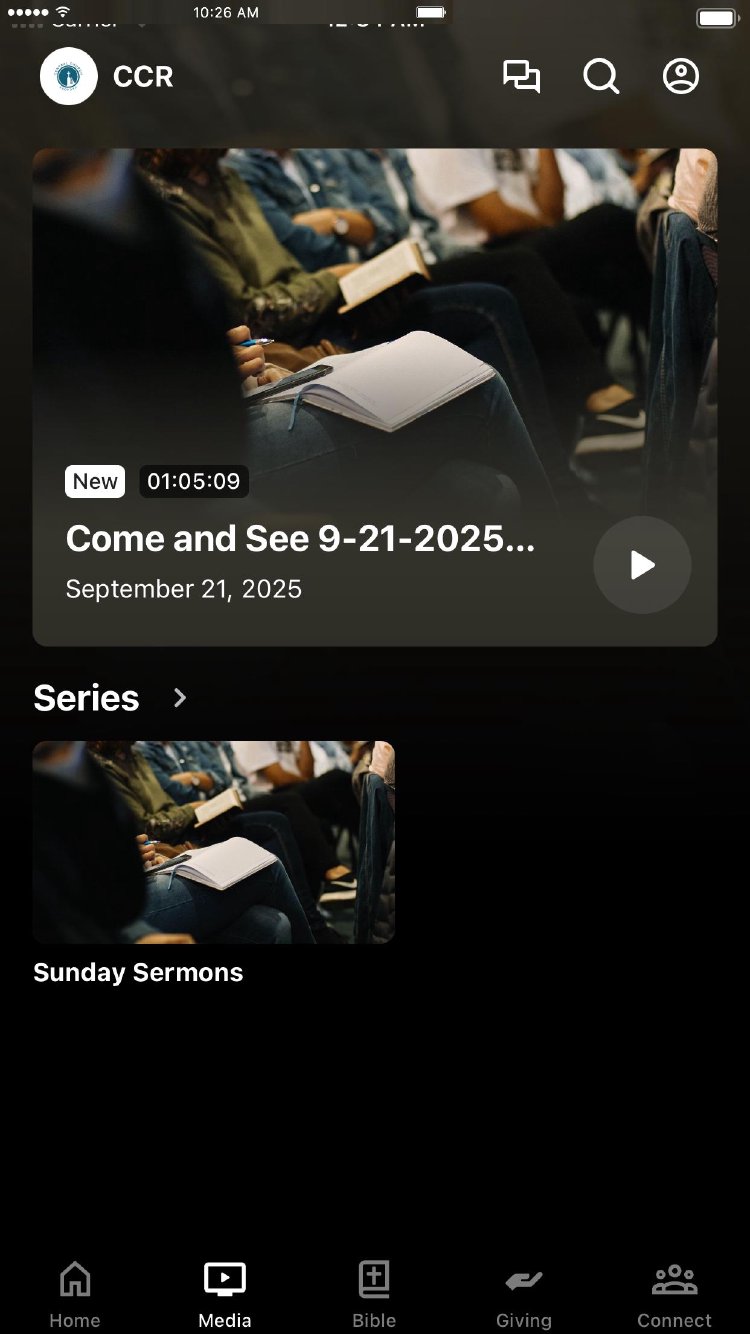Select the Media tab

(225, 1294)
